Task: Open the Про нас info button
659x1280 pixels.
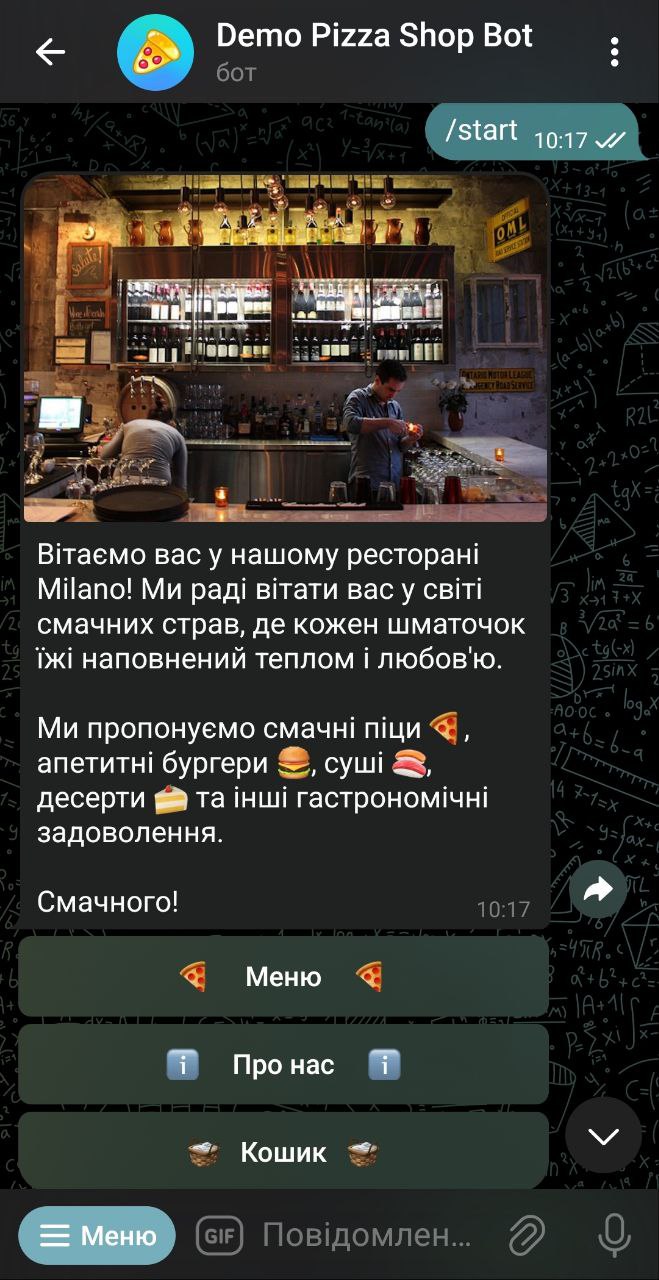Action: click(283, 1065)
